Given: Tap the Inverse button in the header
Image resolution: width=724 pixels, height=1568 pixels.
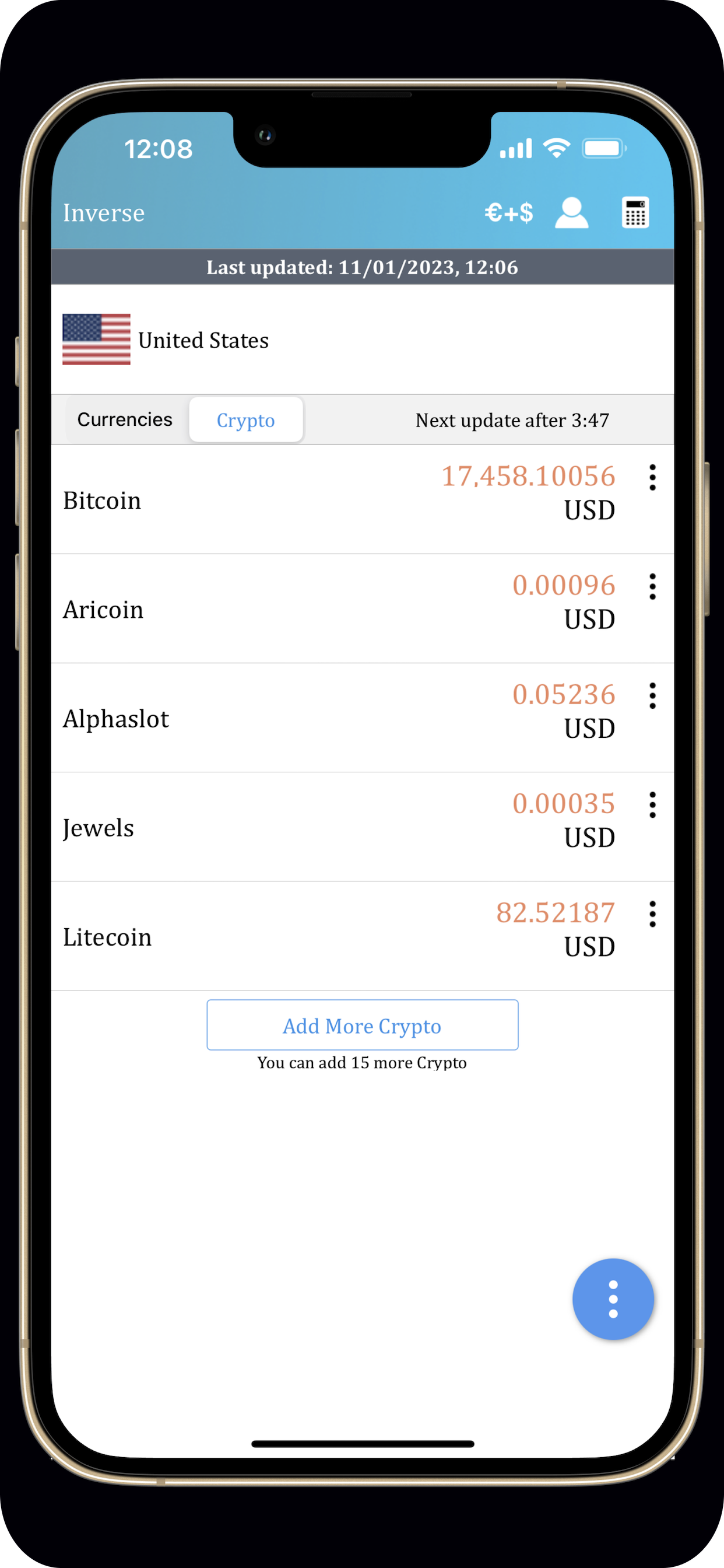Looking at the screenshot, I should click(x=104, y=213).
